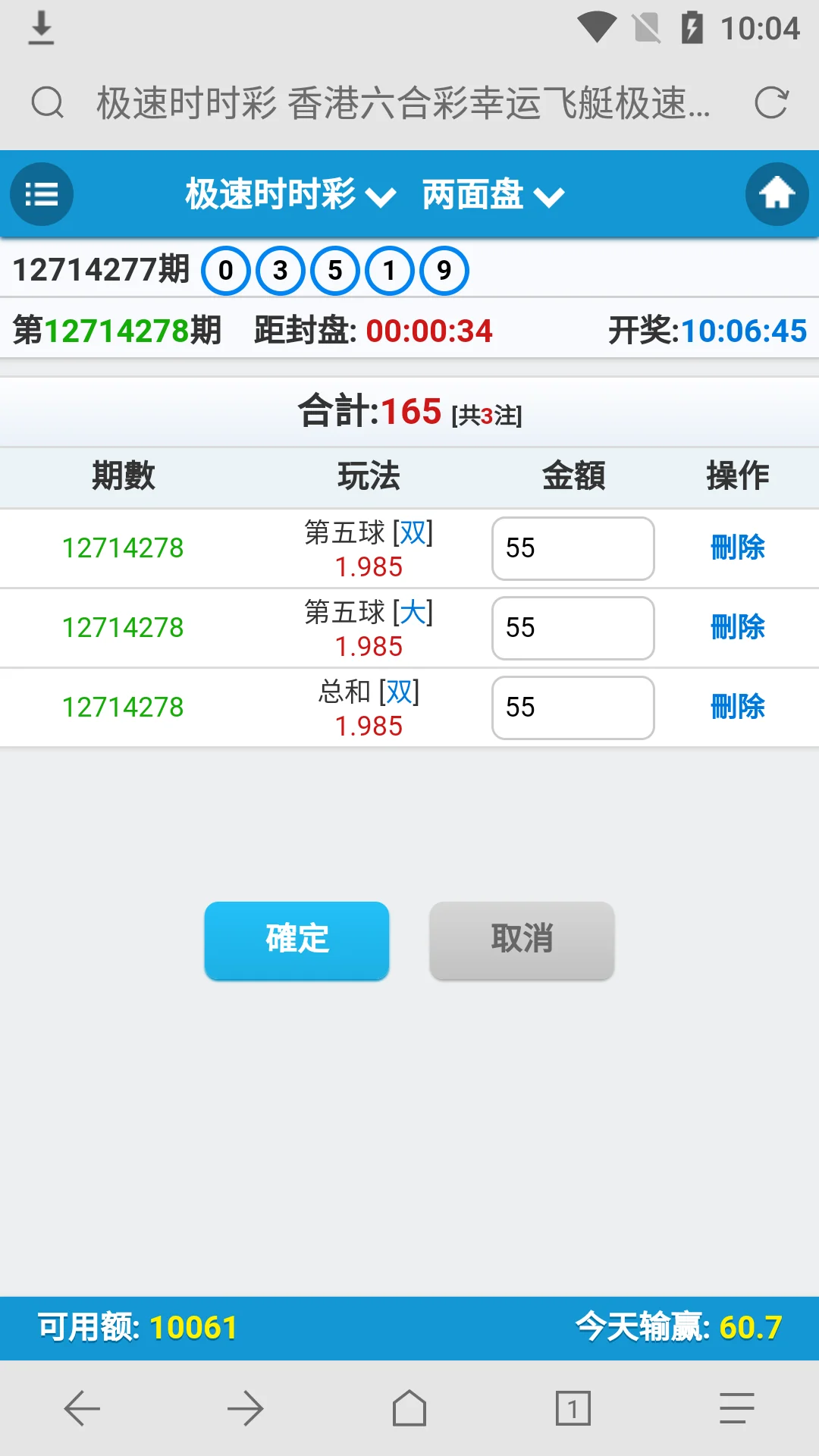Image resolution: width=819 pixels, height=1456 pixels.
Task: Delete the 第五球 [大] bet
Action: pyautogui.click(x=737, y=627)
